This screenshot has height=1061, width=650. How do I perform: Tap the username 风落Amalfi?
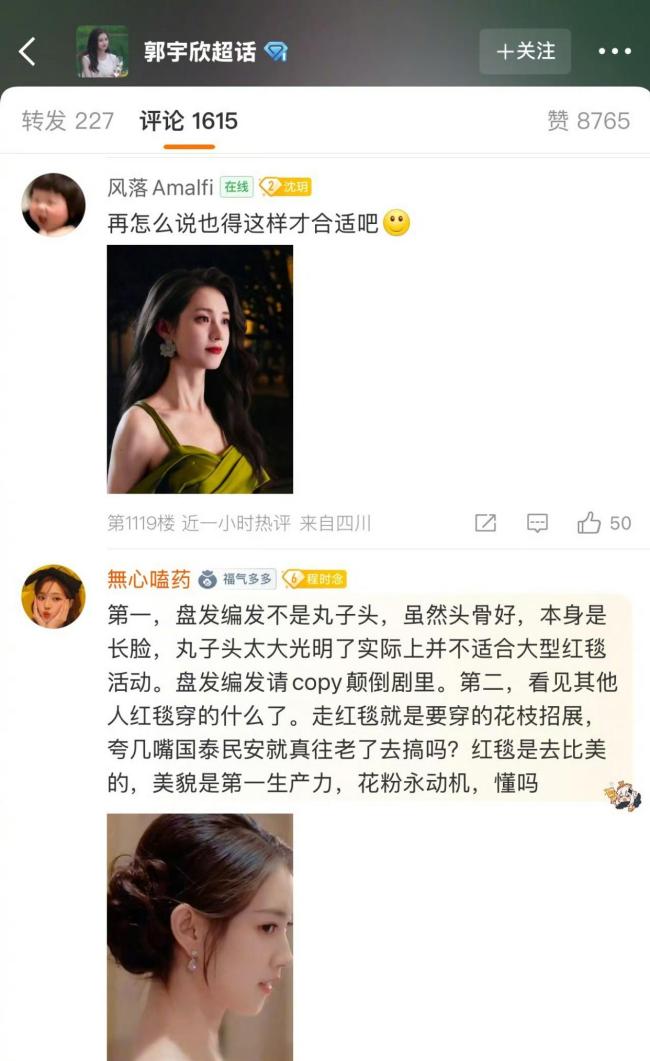click(x=160, y=187)
